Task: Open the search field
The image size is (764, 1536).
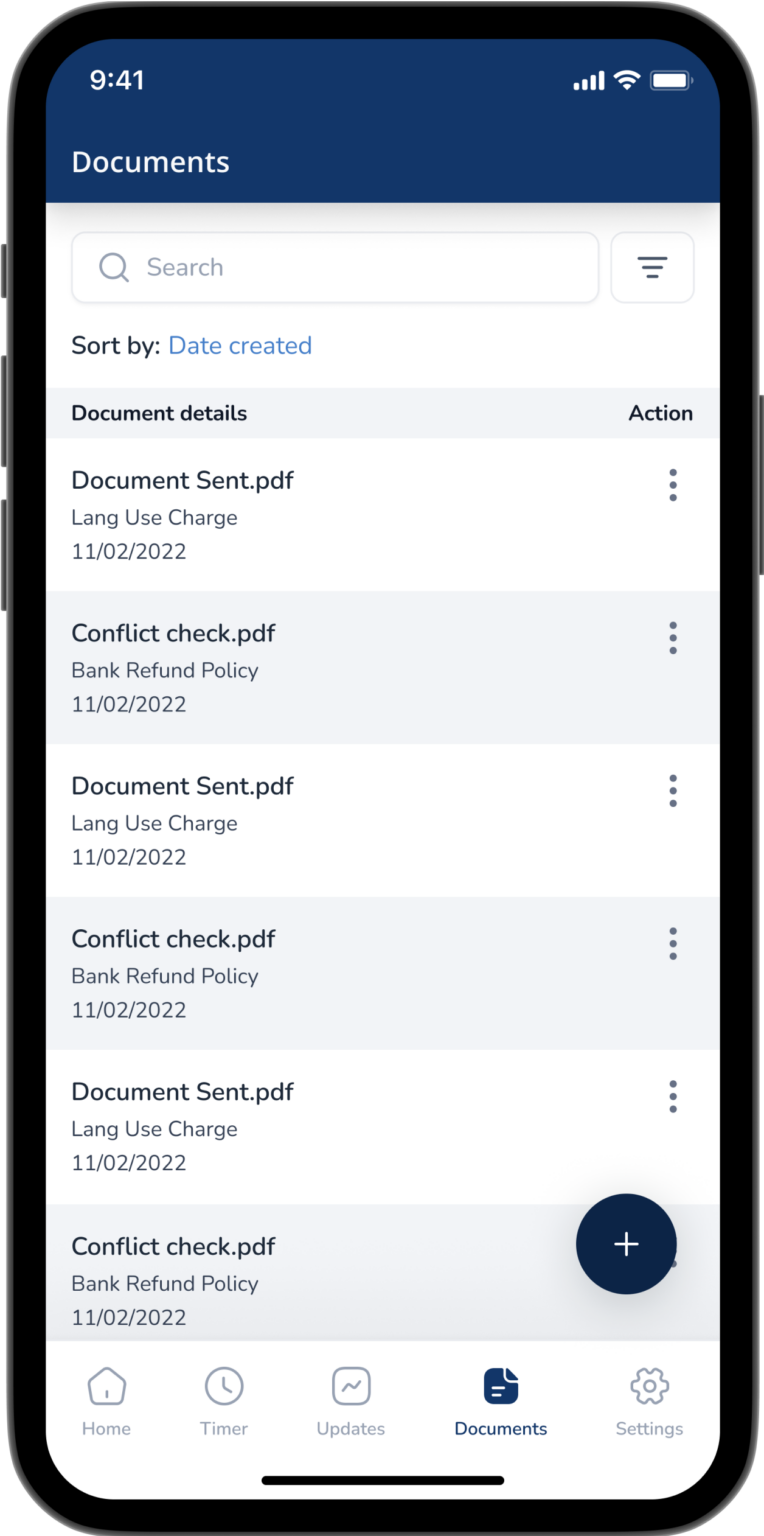Action: coord(334,267)
